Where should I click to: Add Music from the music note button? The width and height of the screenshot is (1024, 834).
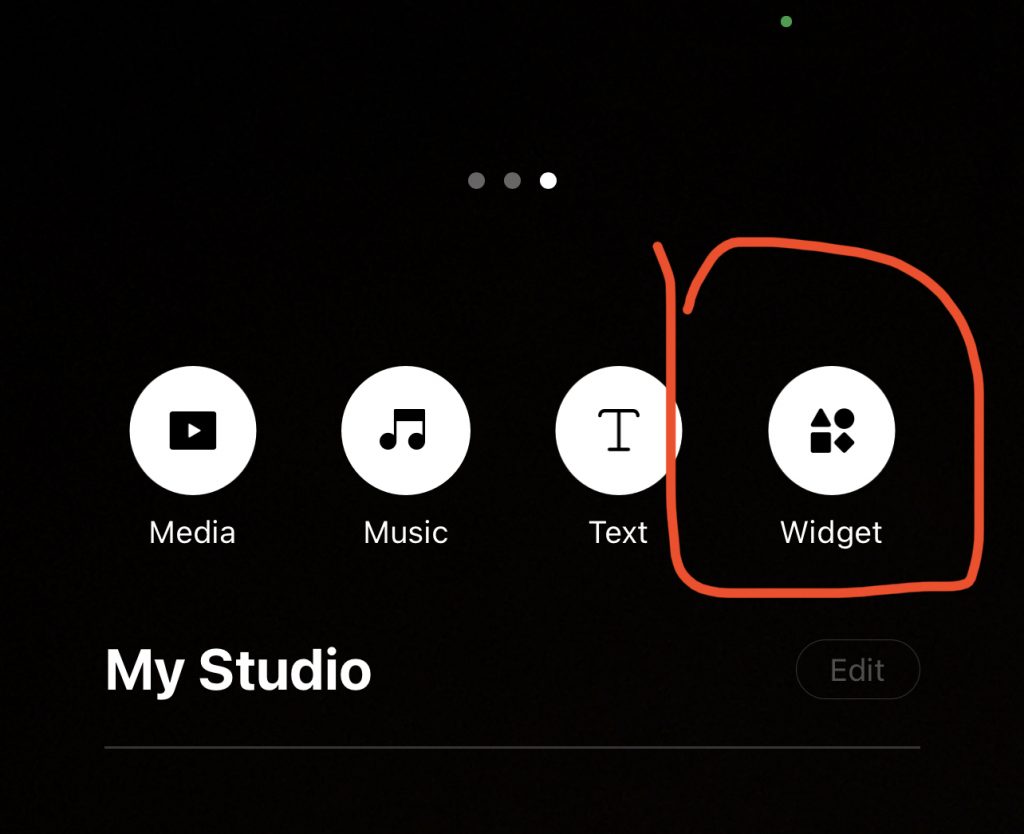point(405,431)
